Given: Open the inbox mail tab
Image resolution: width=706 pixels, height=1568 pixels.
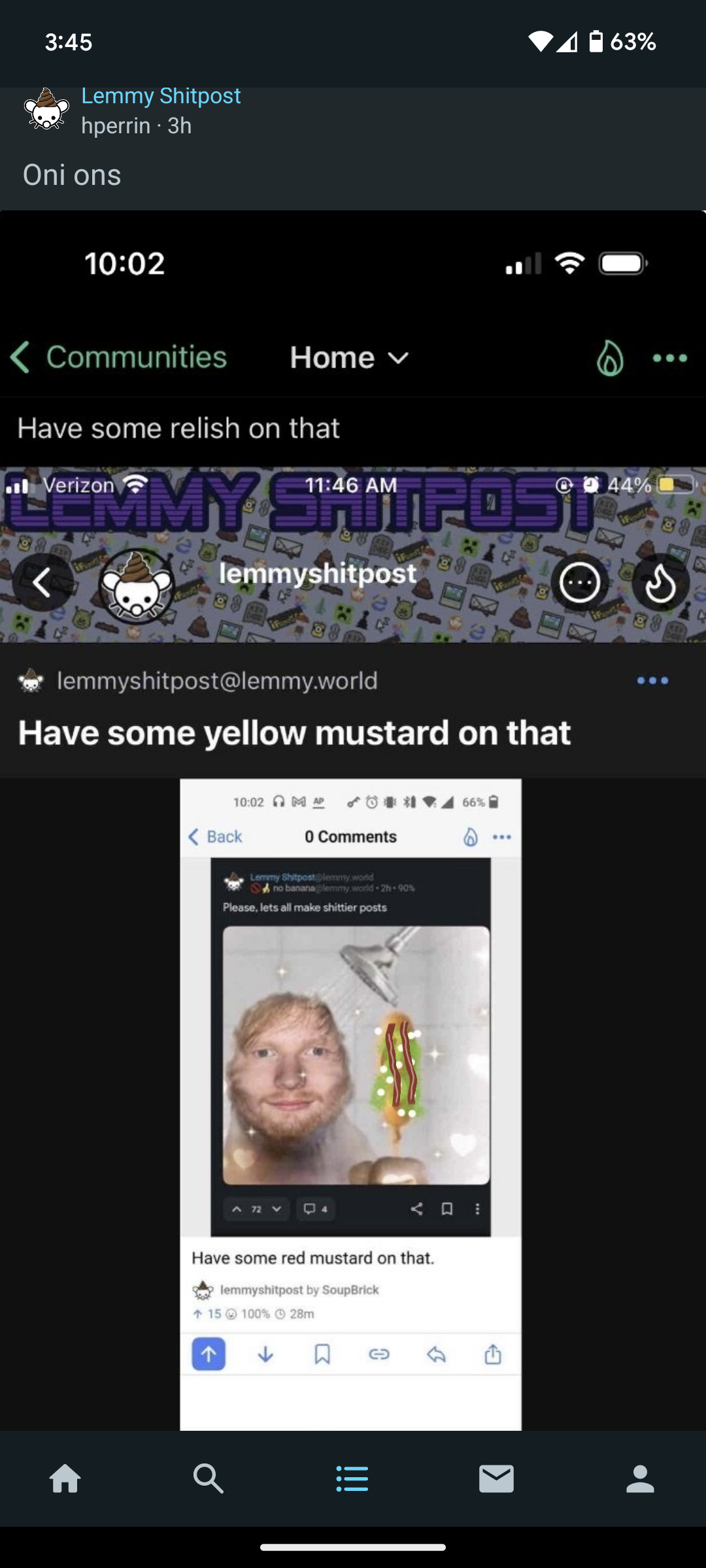Looking at the screenshot, I should tap(496, 1478).
